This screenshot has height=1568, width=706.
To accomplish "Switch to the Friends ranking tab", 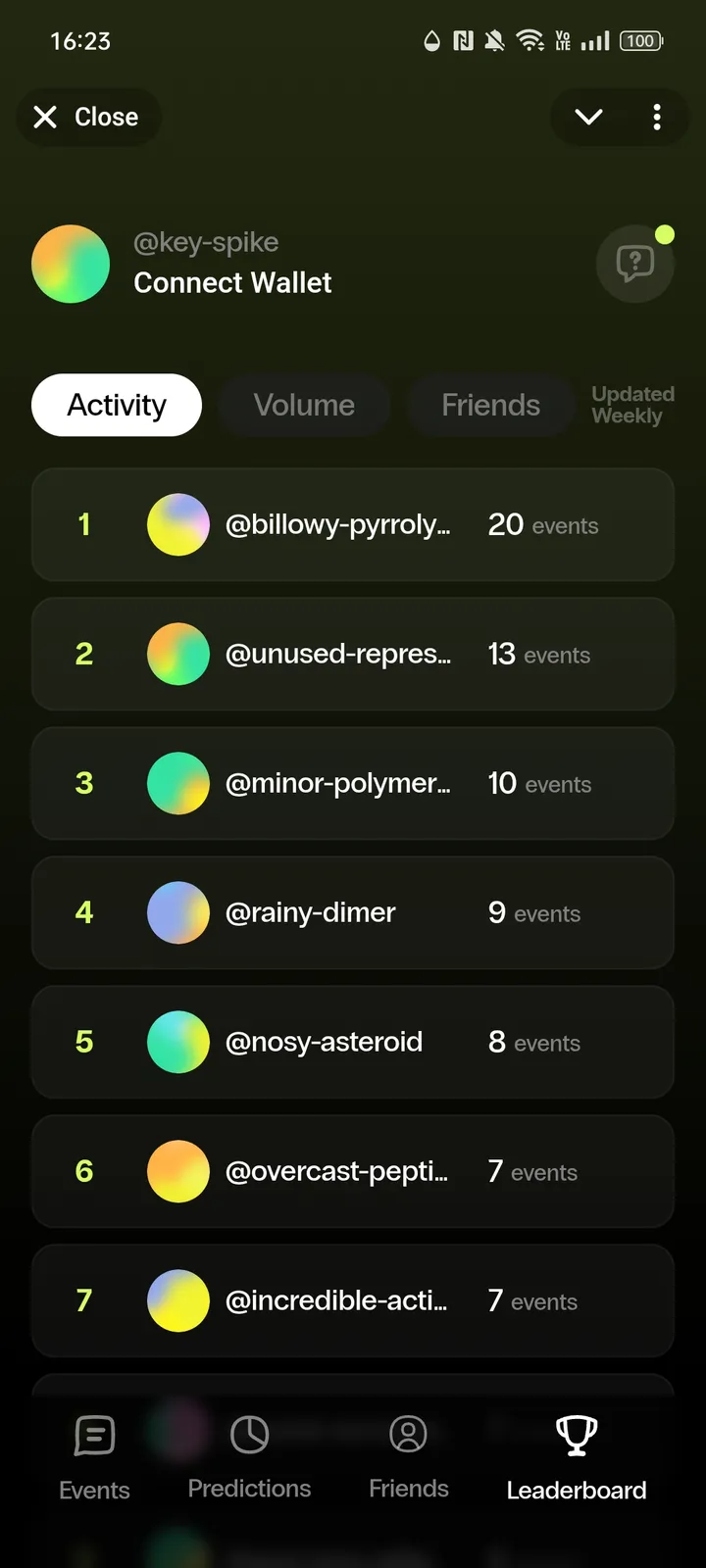I will pyautogui.click(x=490, y=405).
